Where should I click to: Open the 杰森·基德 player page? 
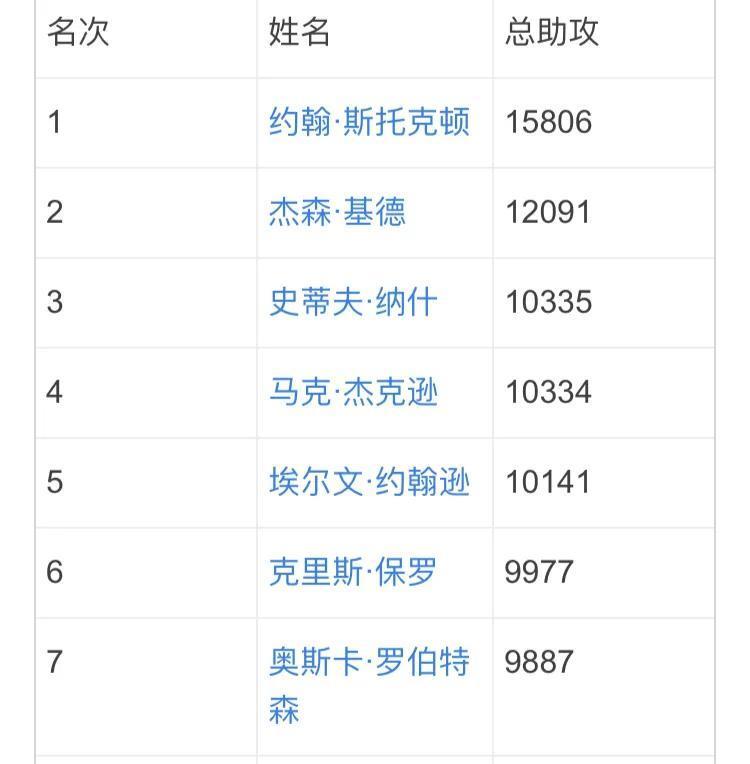[x=337, y=212]
